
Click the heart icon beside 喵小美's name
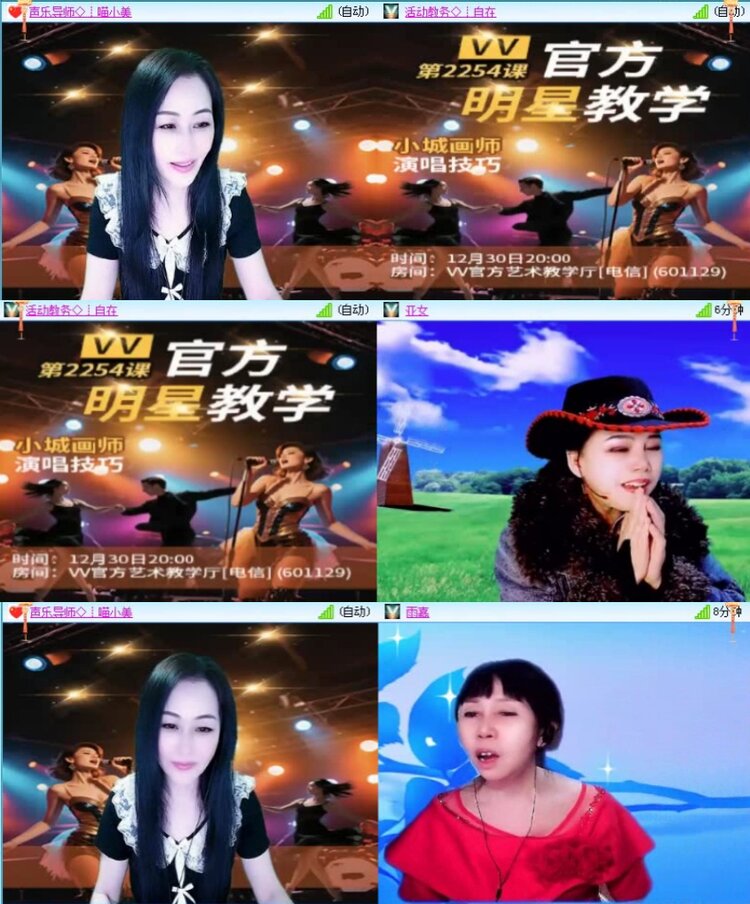click(12, 12)
